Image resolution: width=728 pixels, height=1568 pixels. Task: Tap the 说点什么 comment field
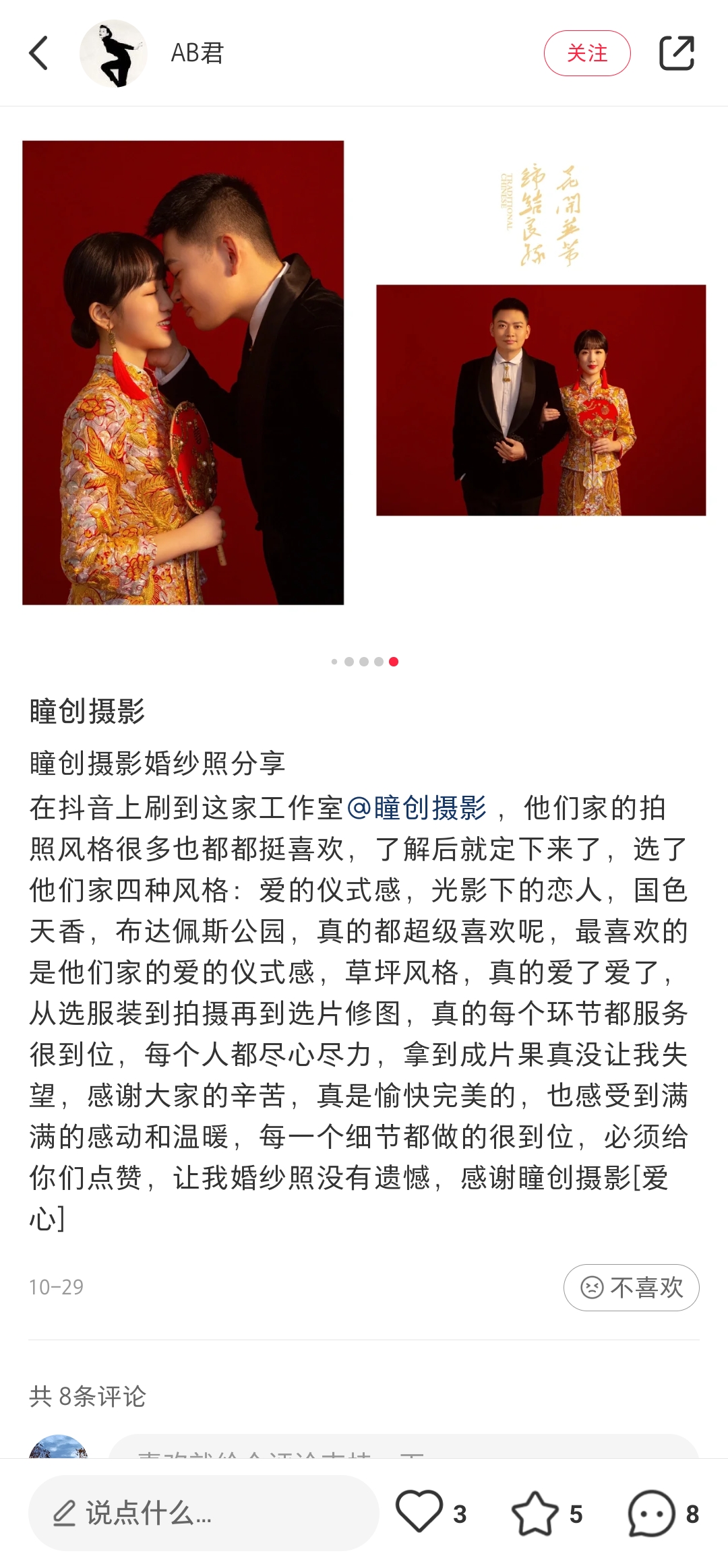pos(202,1513)
